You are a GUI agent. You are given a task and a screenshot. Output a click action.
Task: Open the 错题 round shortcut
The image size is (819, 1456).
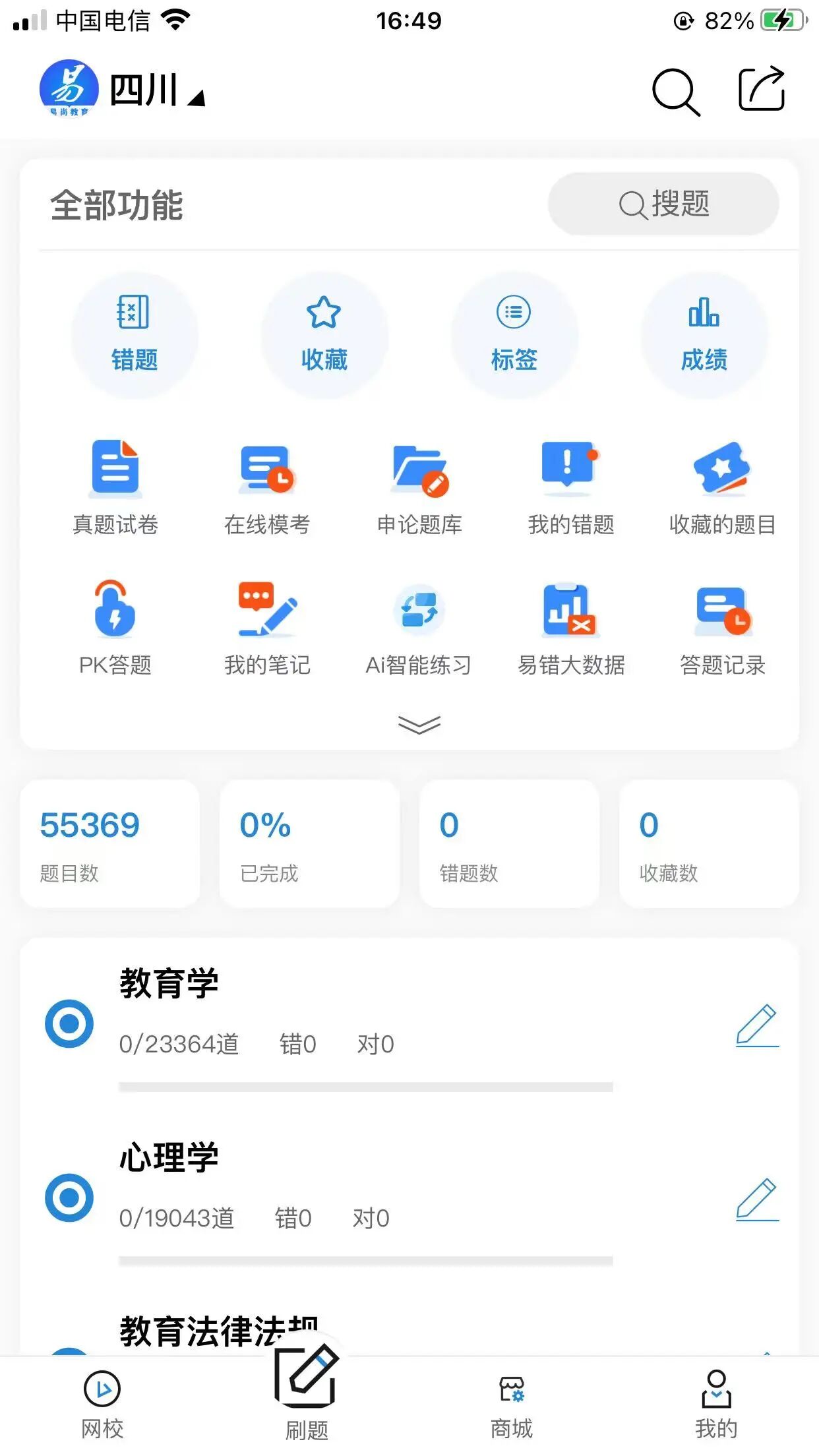click(135, 335)
